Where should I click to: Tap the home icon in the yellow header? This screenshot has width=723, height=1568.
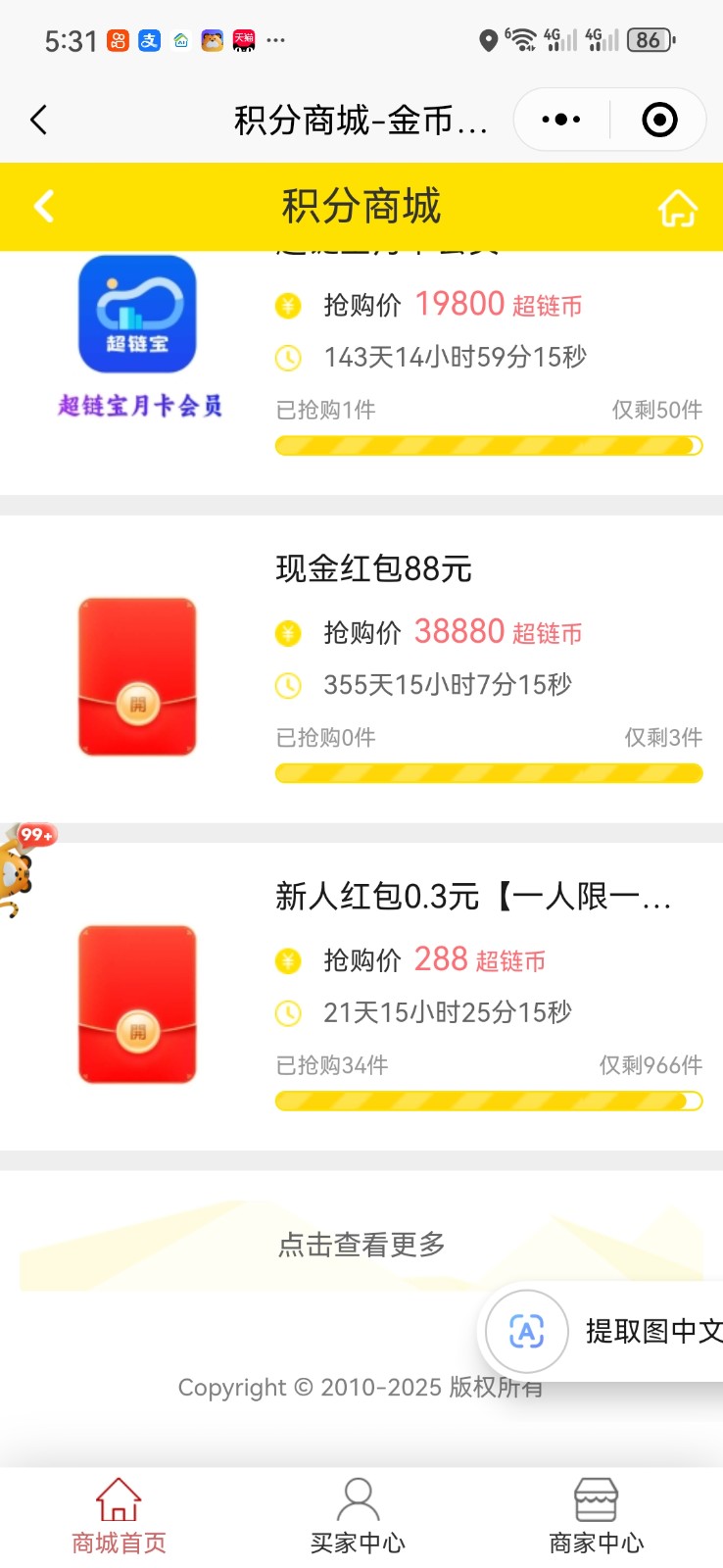679,207
